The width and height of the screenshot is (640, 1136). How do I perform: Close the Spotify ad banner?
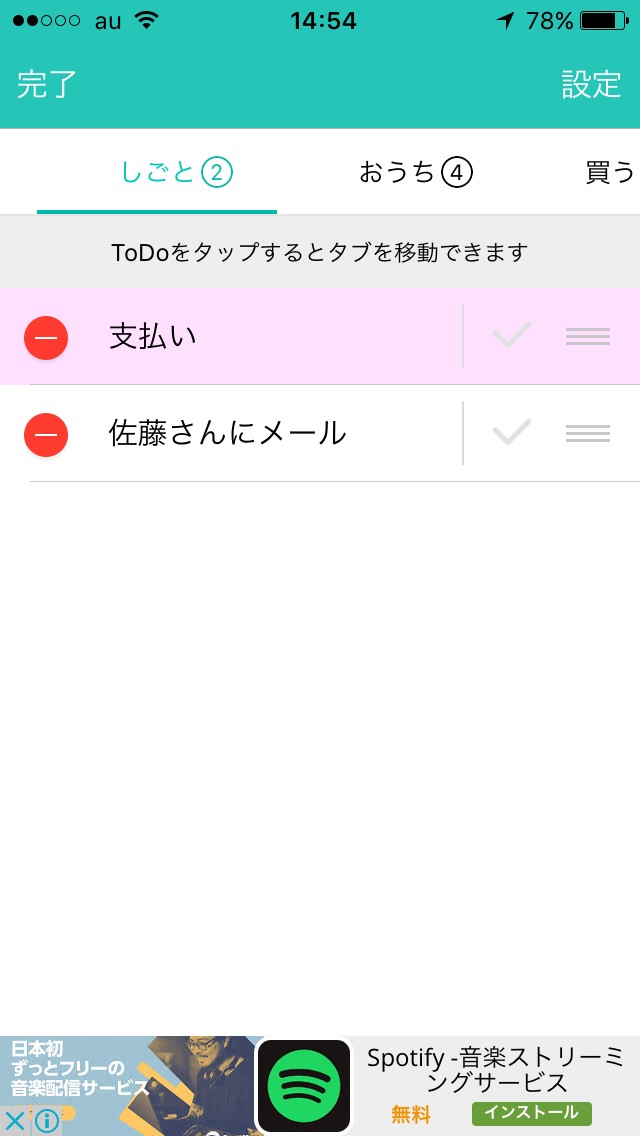[x=15, y=1121]
